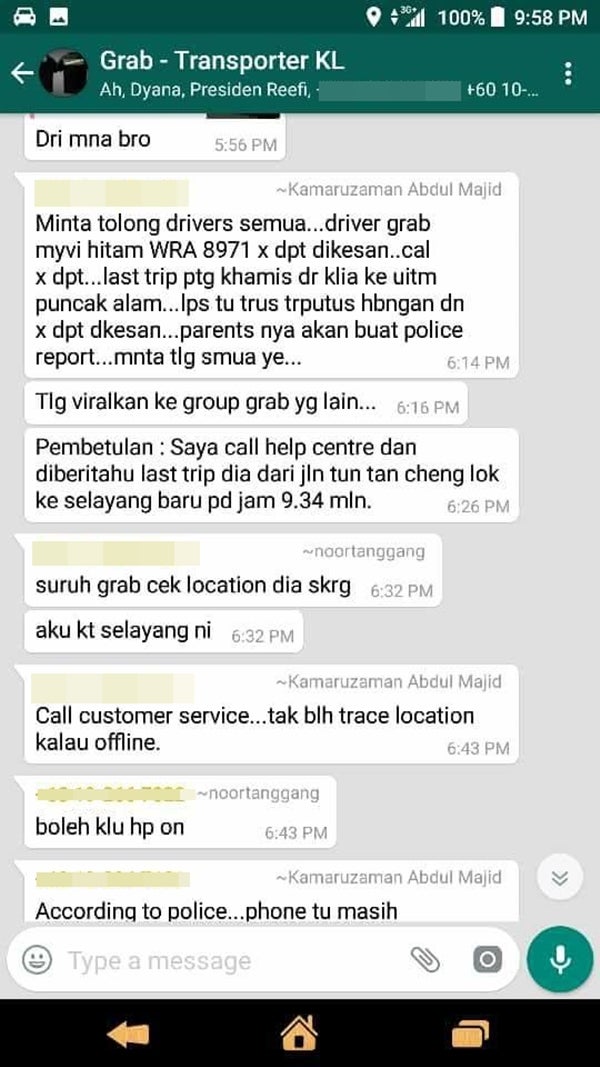Jump to the latest messages

point(559,878)
